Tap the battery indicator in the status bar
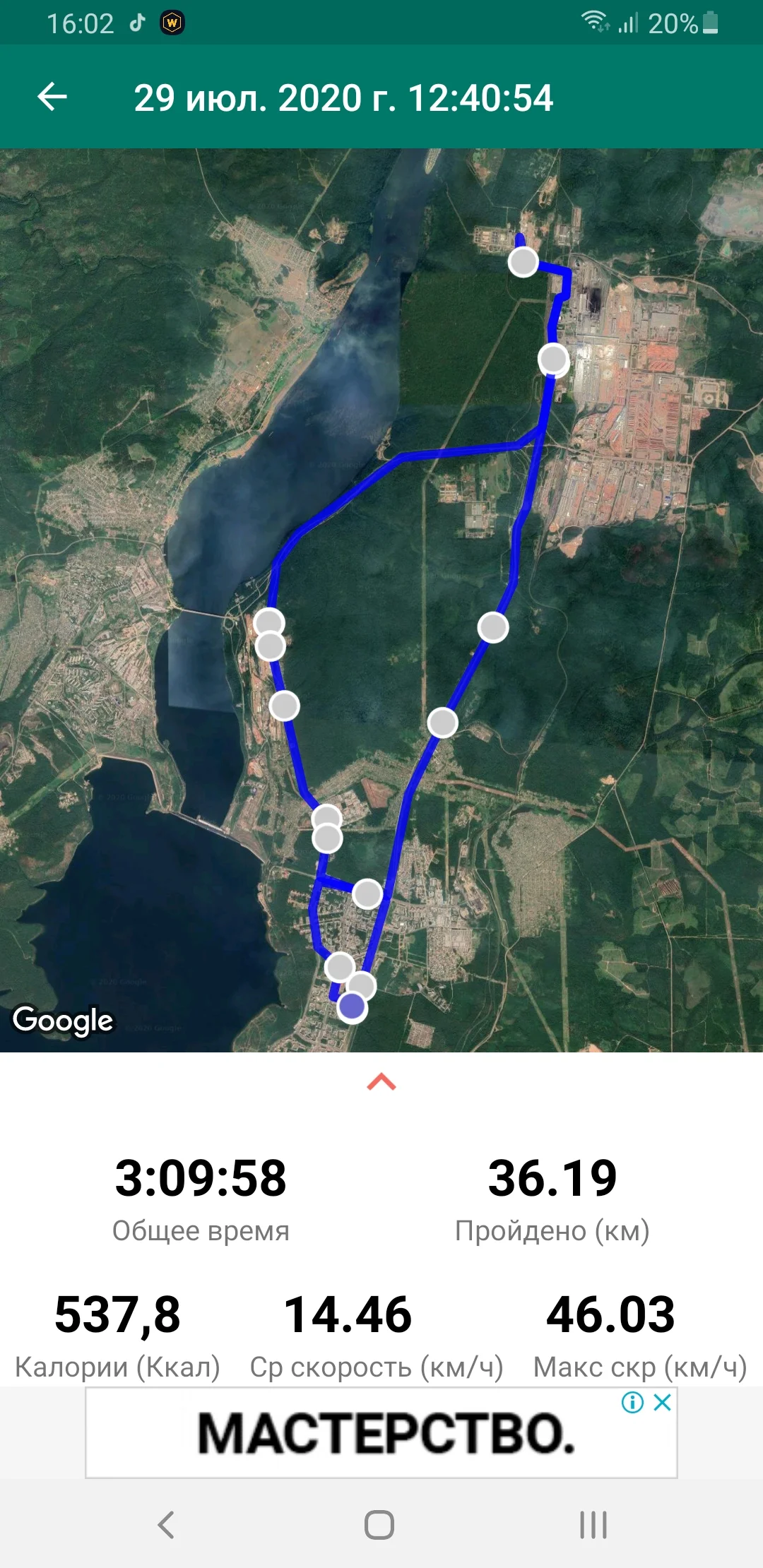Screen dimensions: 763x1568 710,23
